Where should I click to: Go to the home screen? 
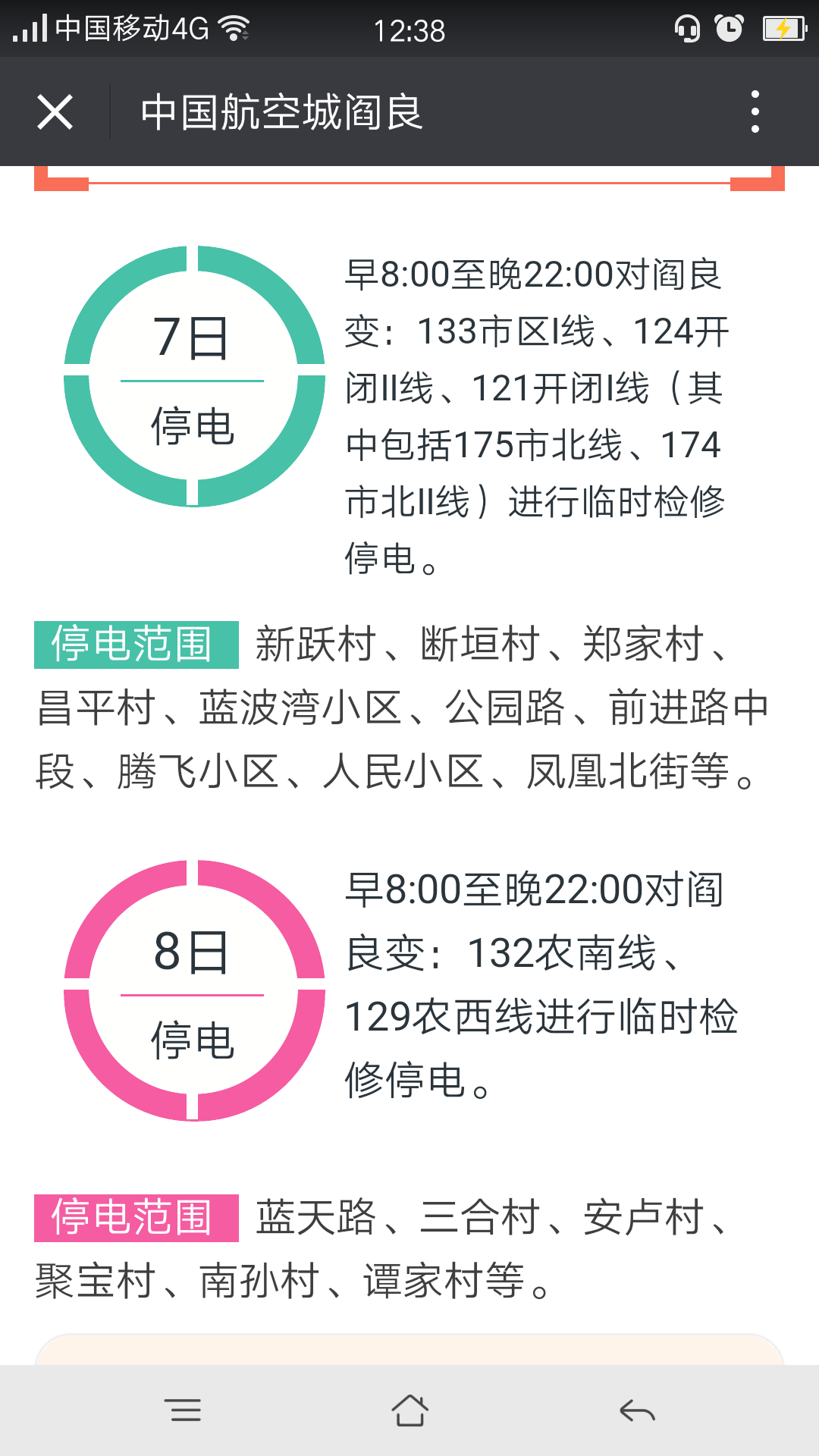[x=409, y=1410]
